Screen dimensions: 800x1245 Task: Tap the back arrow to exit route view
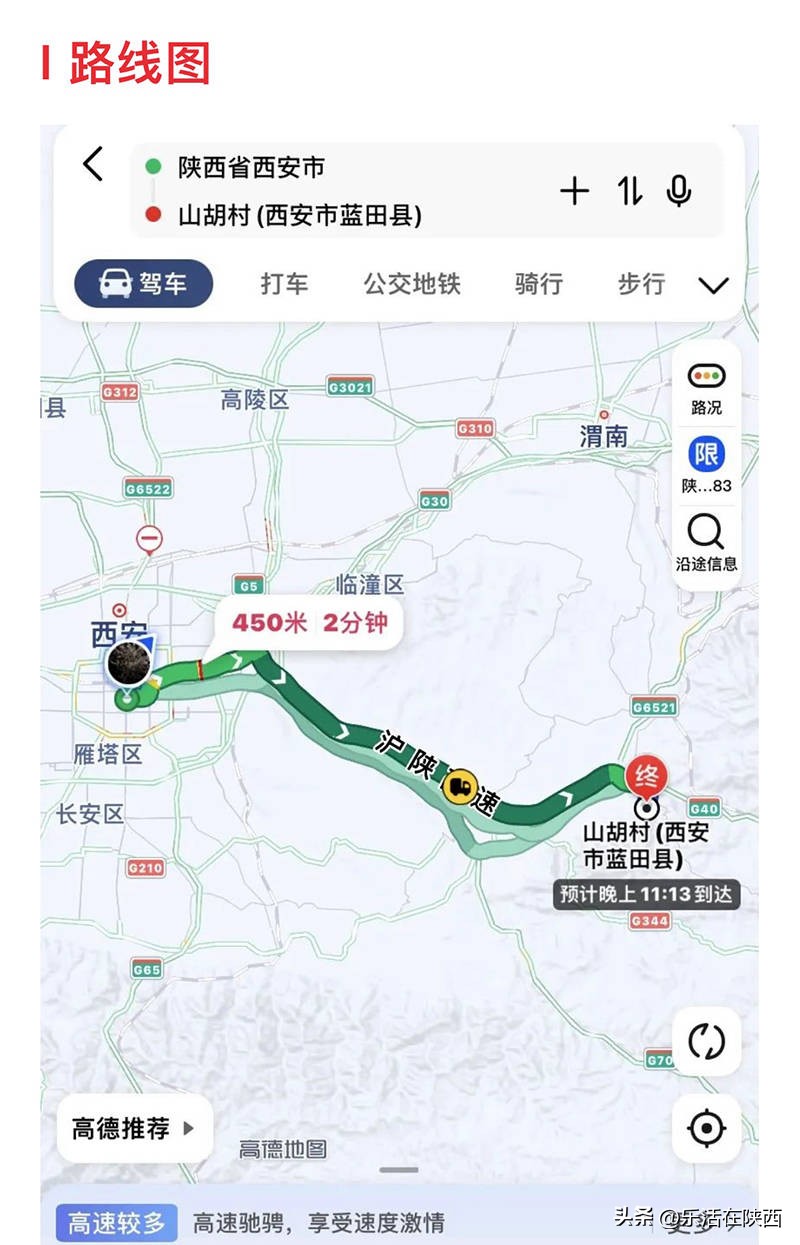point(94,168)
